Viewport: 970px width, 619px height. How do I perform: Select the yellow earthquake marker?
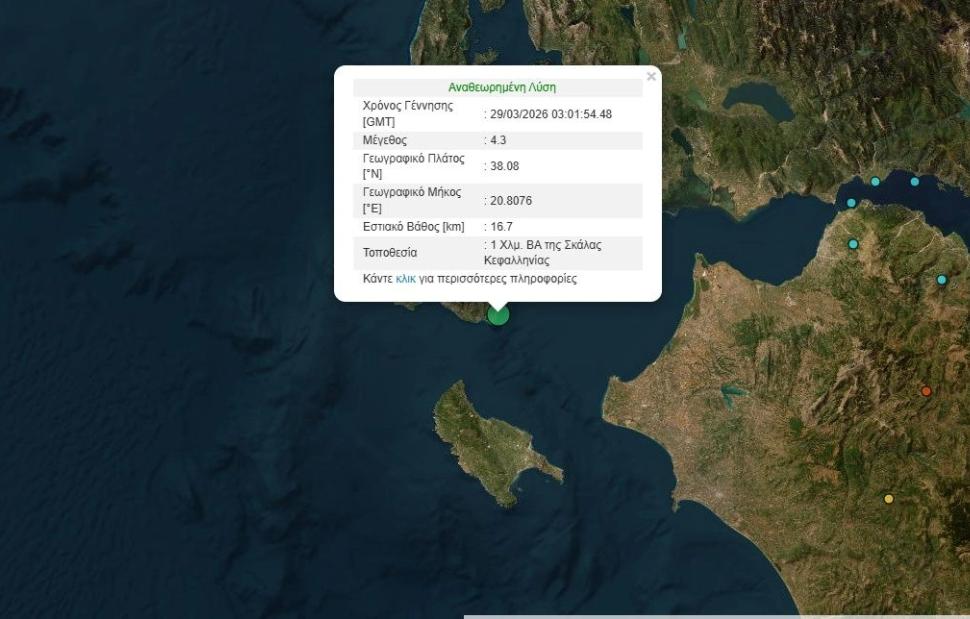pos(889,498)
